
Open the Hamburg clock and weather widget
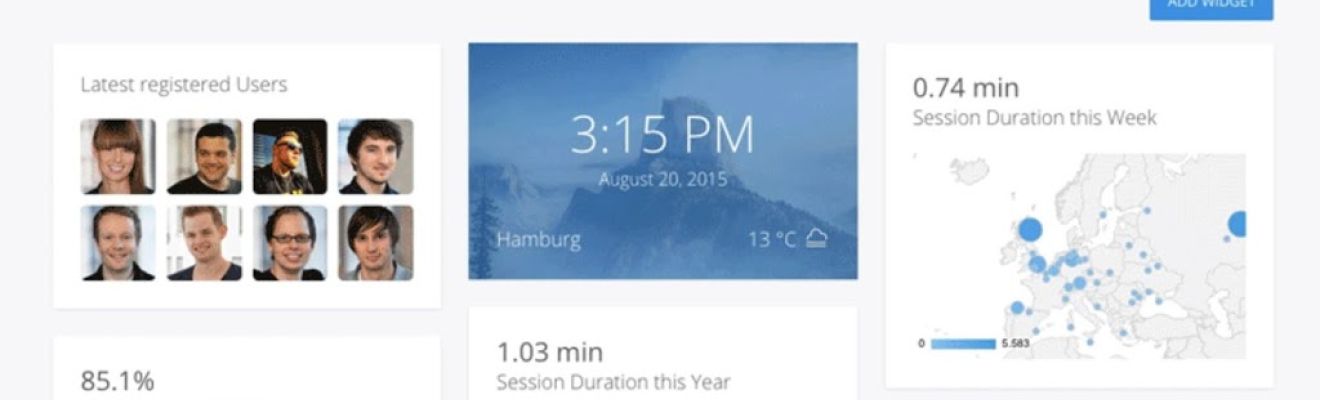click(662, 161)
